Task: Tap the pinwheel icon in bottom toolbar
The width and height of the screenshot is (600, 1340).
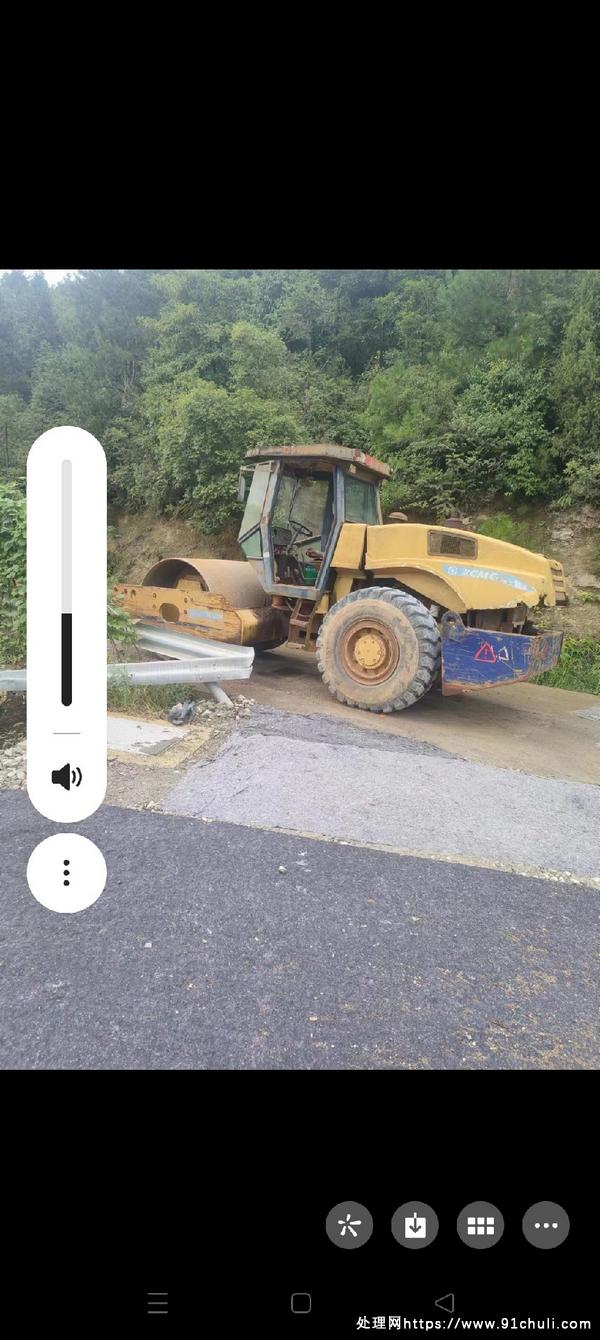Action: (x=349, y=1225)
